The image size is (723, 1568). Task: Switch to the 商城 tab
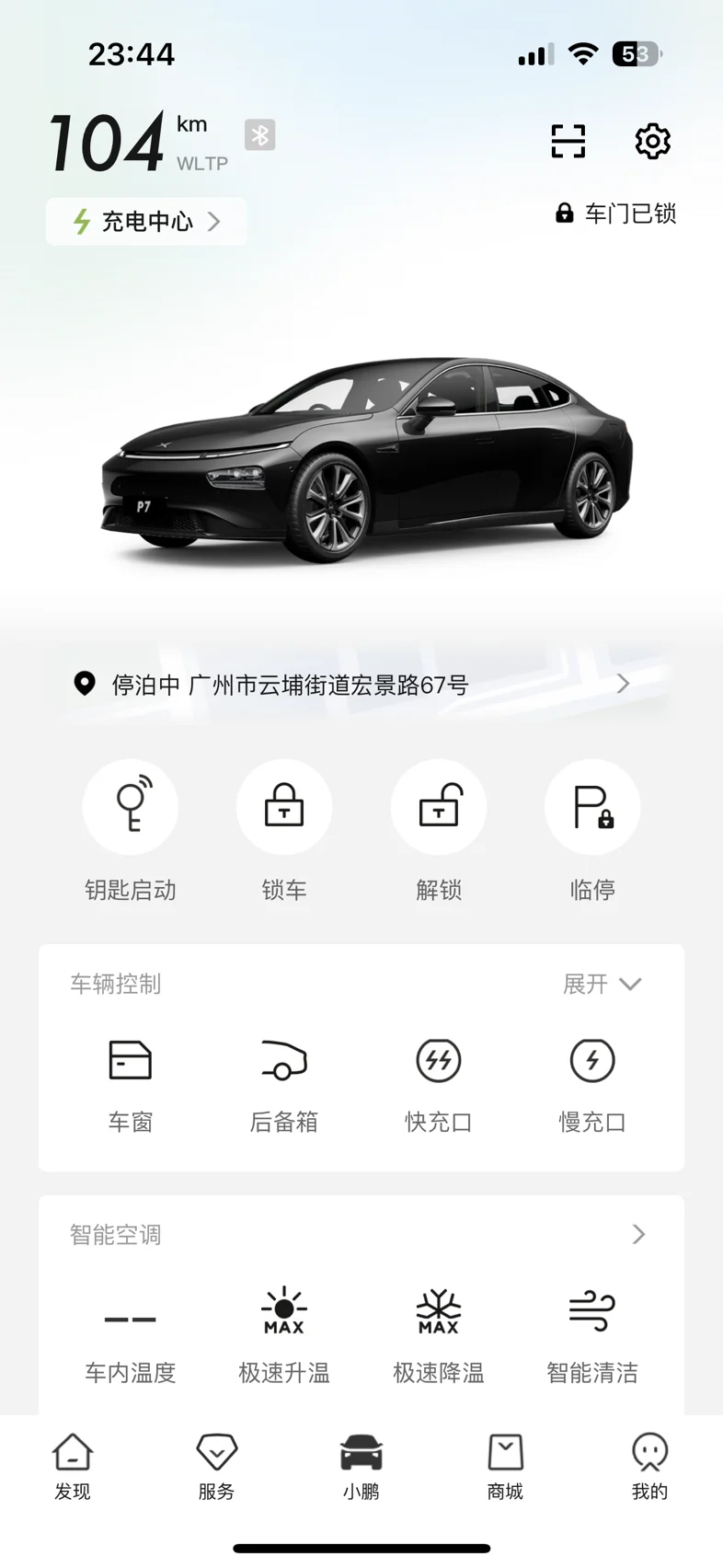click(505, 1467)
